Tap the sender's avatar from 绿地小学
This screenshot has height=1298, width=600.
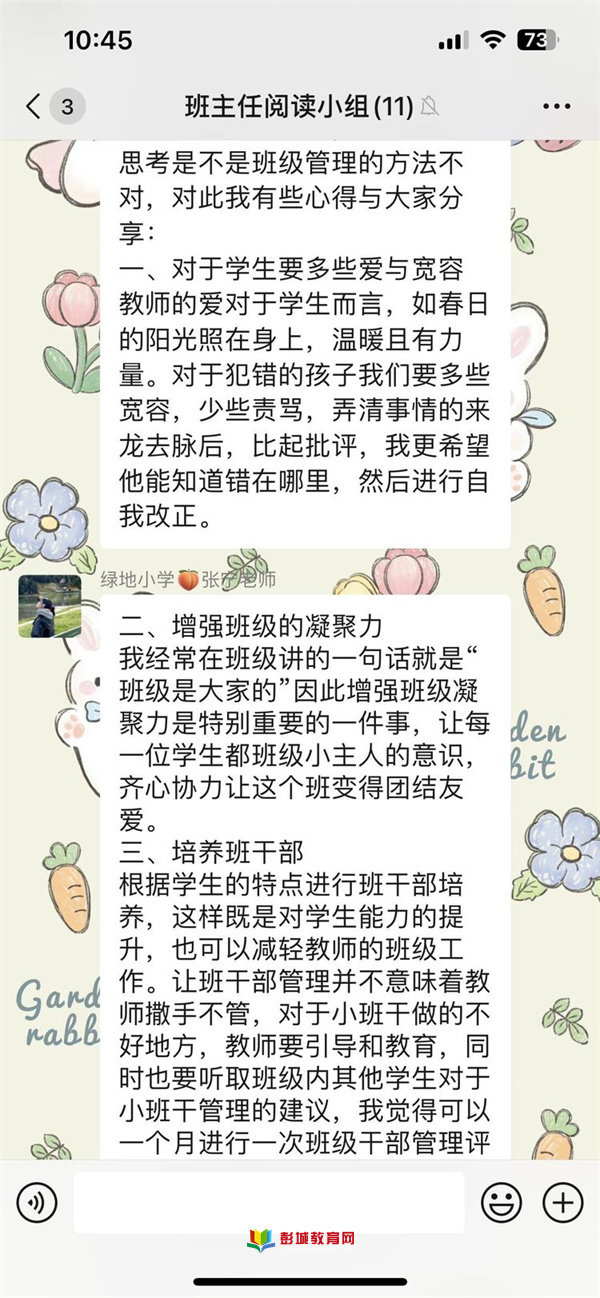49,606
